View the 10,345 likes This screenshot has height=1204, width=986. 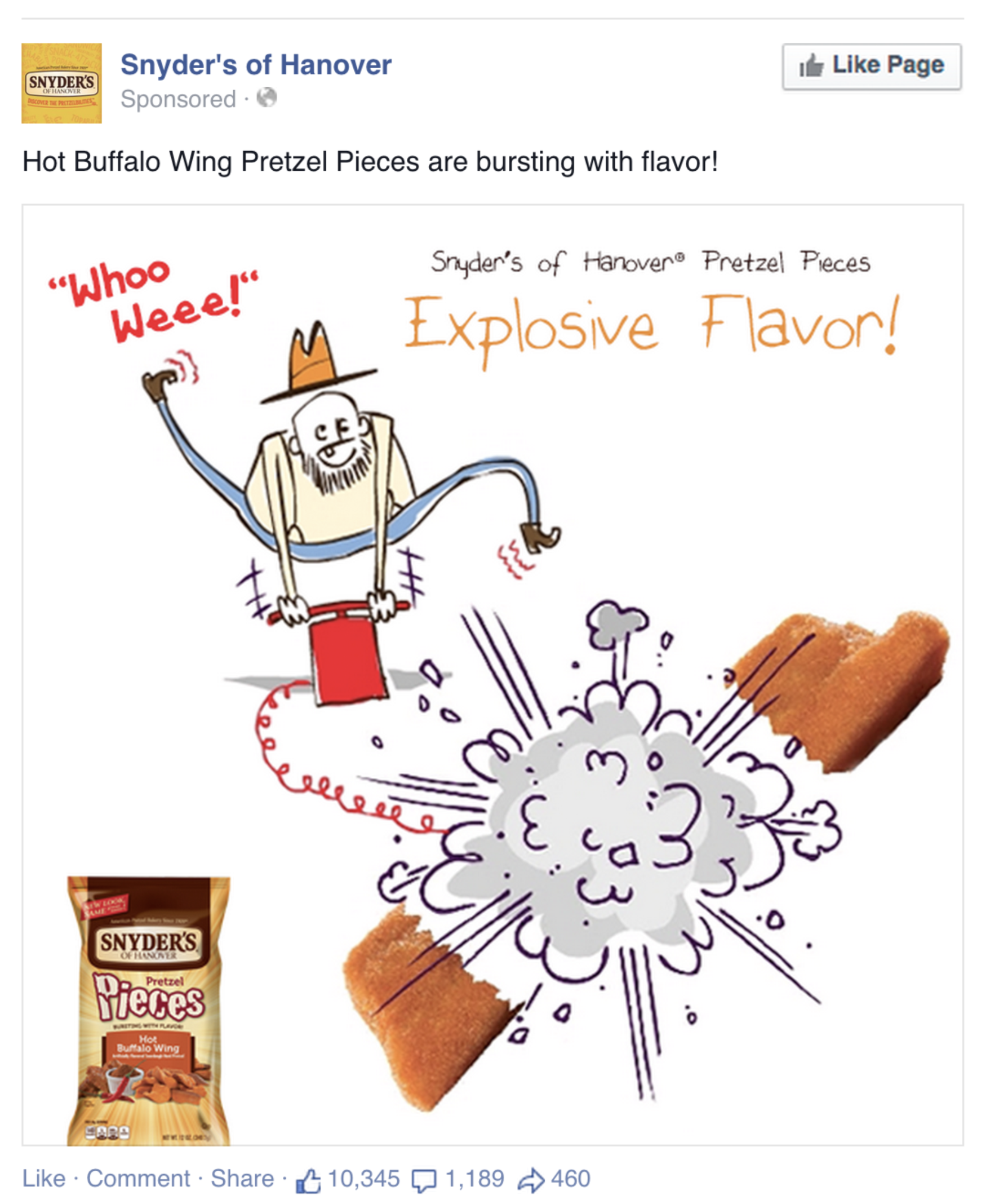click(348, 1180)
